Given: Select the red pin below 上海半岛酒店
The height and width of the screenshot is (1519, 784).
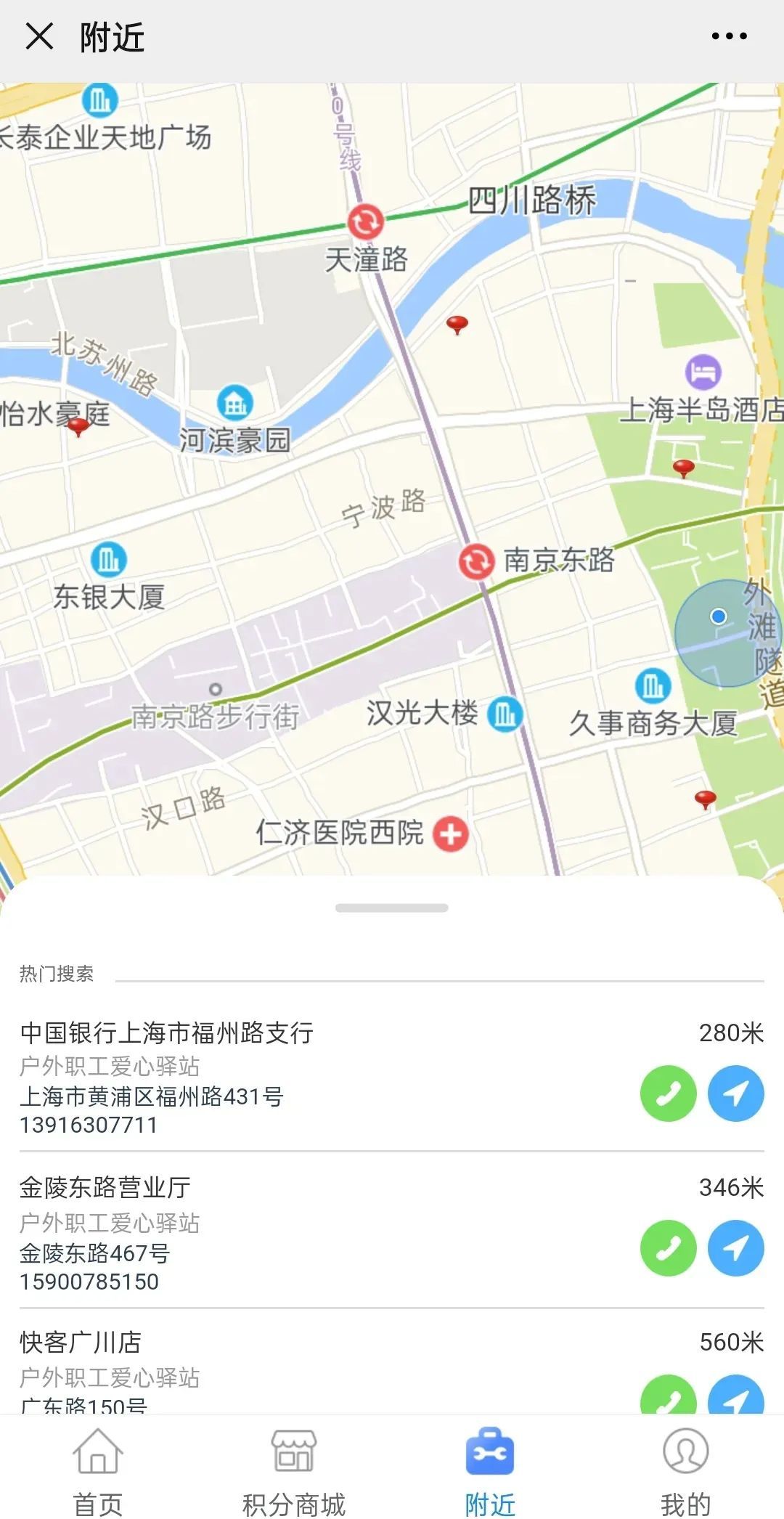Looking at the screenshot, I should (683, 468).
